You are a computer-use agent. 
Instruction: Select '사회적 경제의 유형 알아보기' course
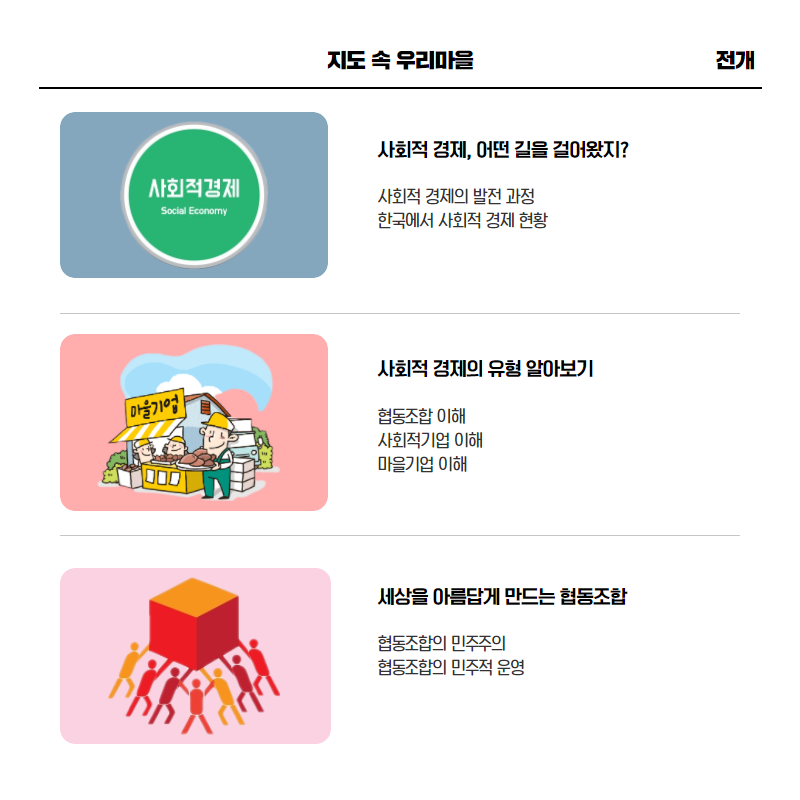pos(486,369)
